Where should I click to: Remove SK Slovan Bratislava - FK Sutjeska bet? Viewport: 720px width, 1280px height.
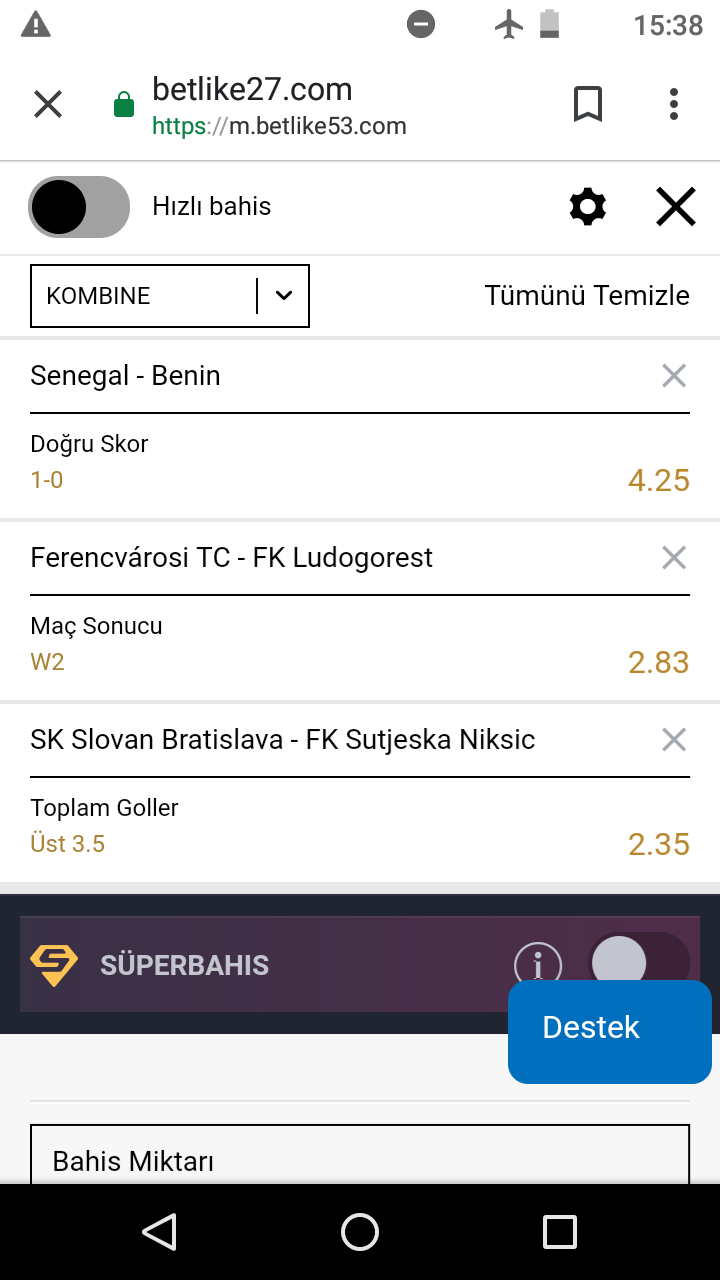(674, 740)
